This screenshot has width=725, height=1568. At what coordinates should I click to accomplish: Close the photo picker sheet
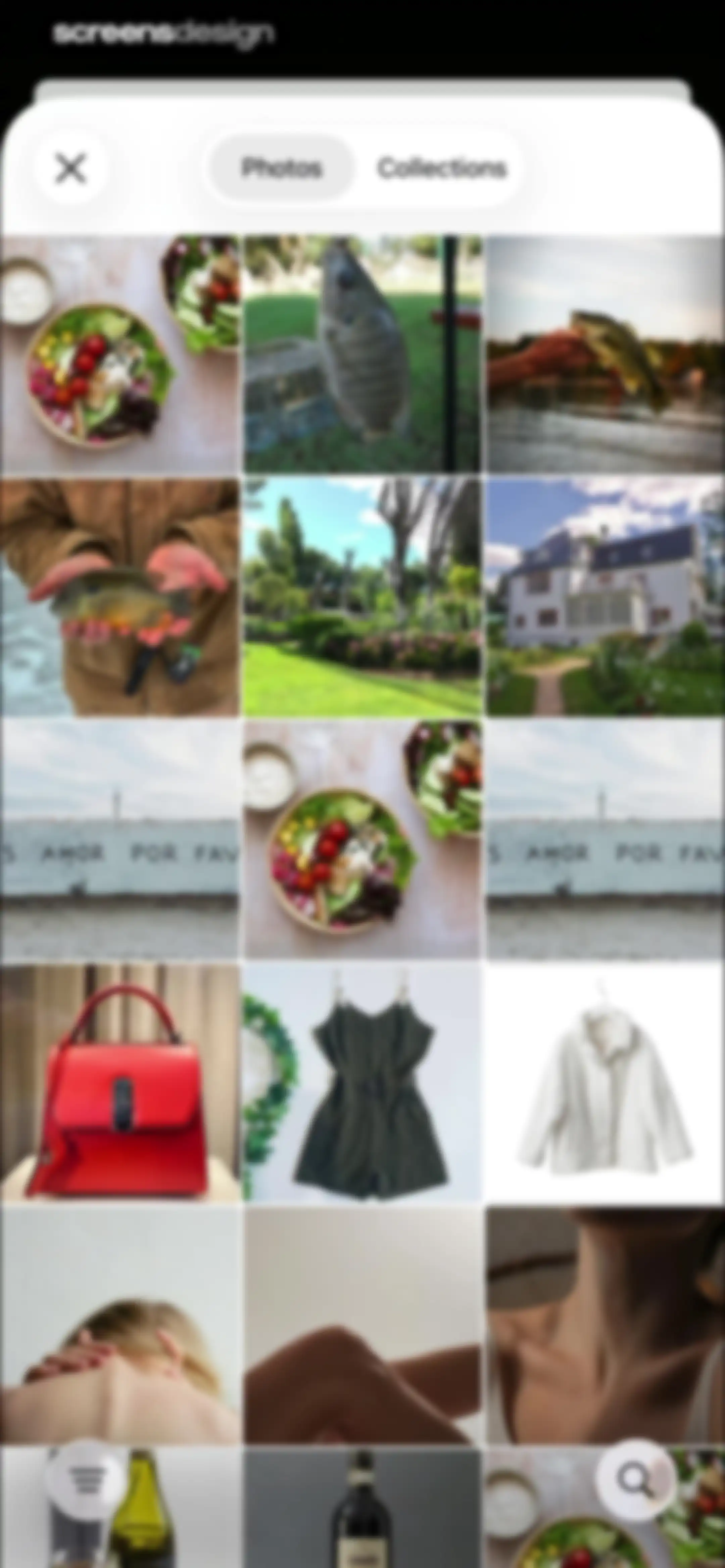(70, 168)
